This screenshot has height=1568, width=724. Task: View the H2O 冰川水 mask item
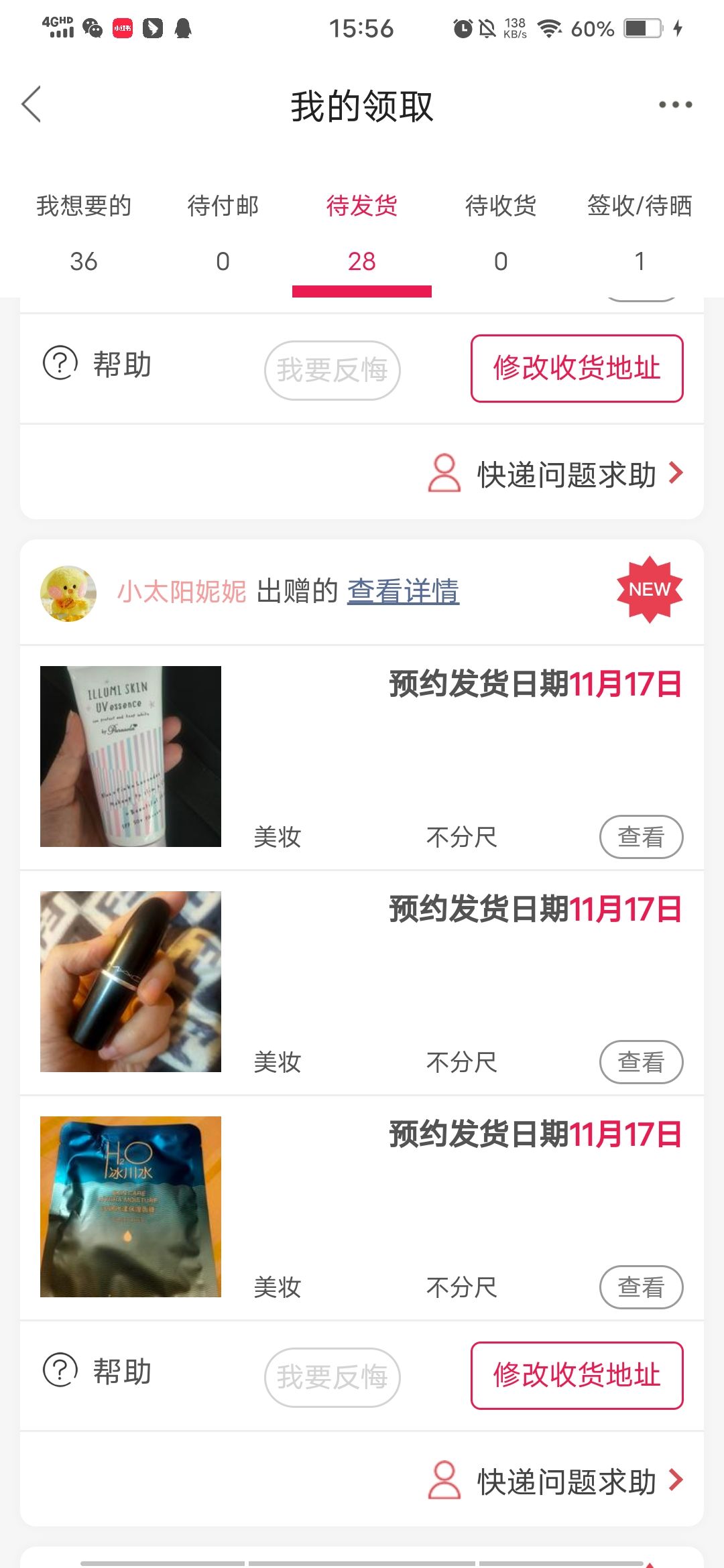641,1287
